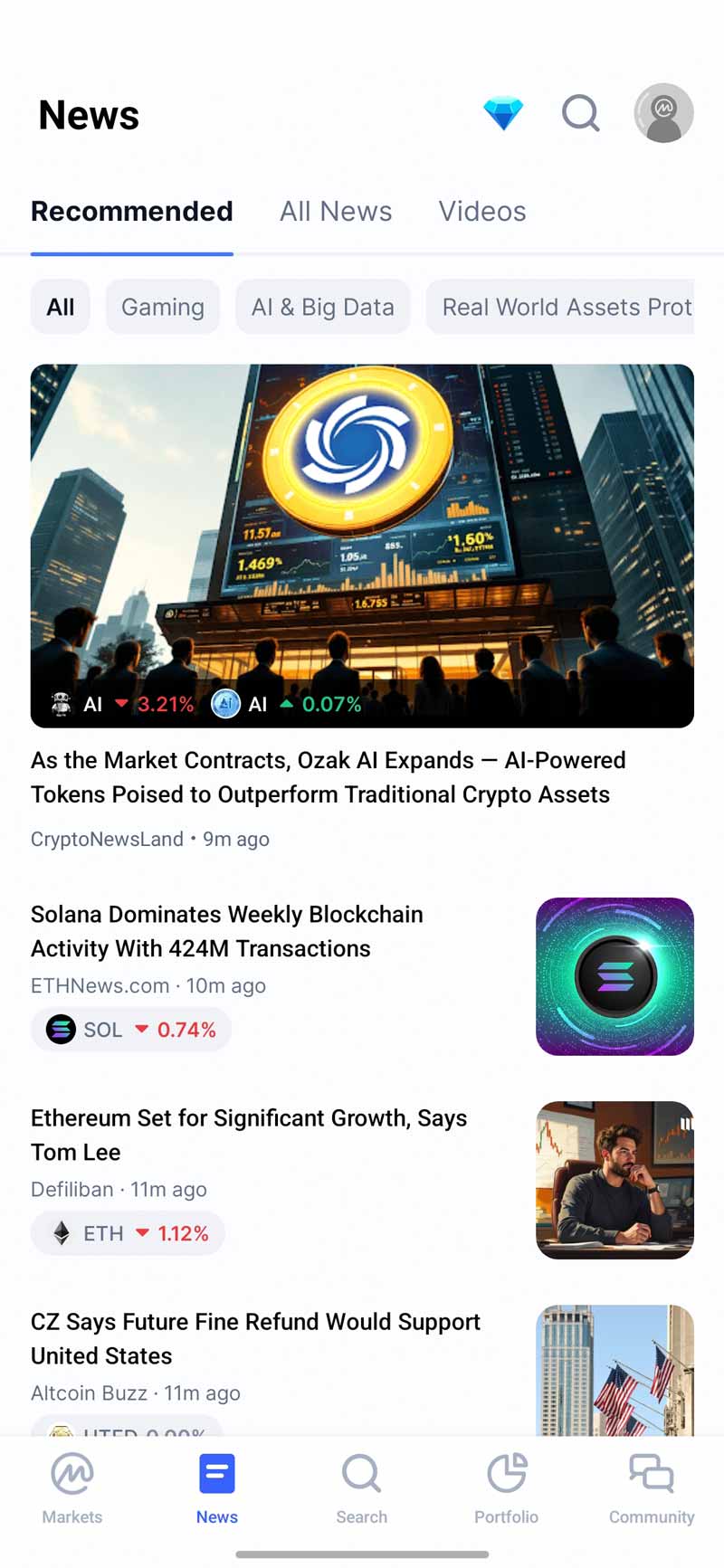Open CryptoNewsLand source link
This screenshot has width=724, height=1568.
(106, 839)
